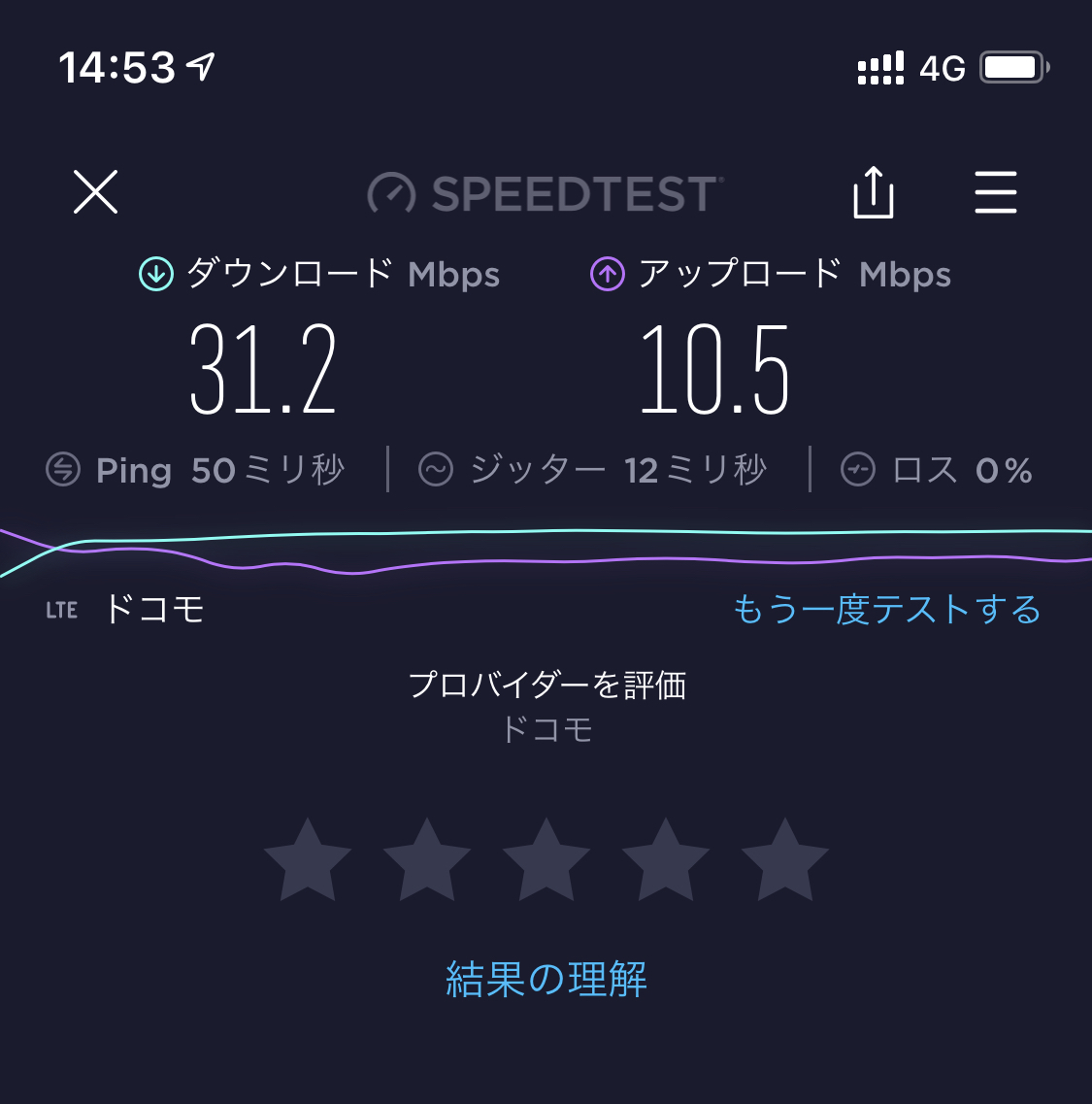Viewport: 1092px width, 1104px height.
Task: Rate ドコモ three stars
Action: (x=546, y=860)
